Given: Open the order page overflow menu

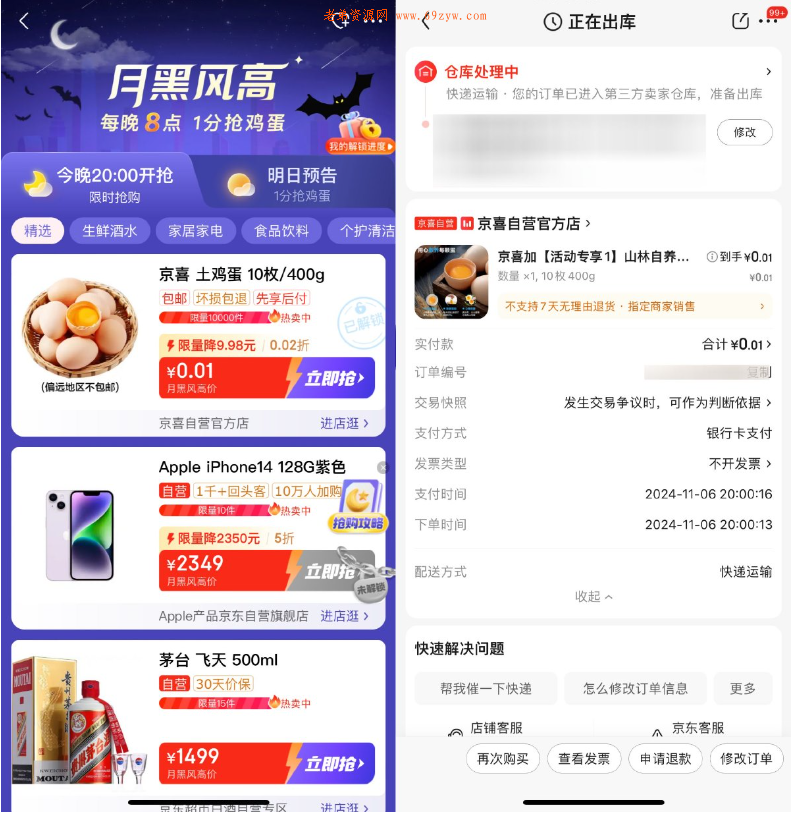Looking at the screenshot, I should (x=768, y=22).
